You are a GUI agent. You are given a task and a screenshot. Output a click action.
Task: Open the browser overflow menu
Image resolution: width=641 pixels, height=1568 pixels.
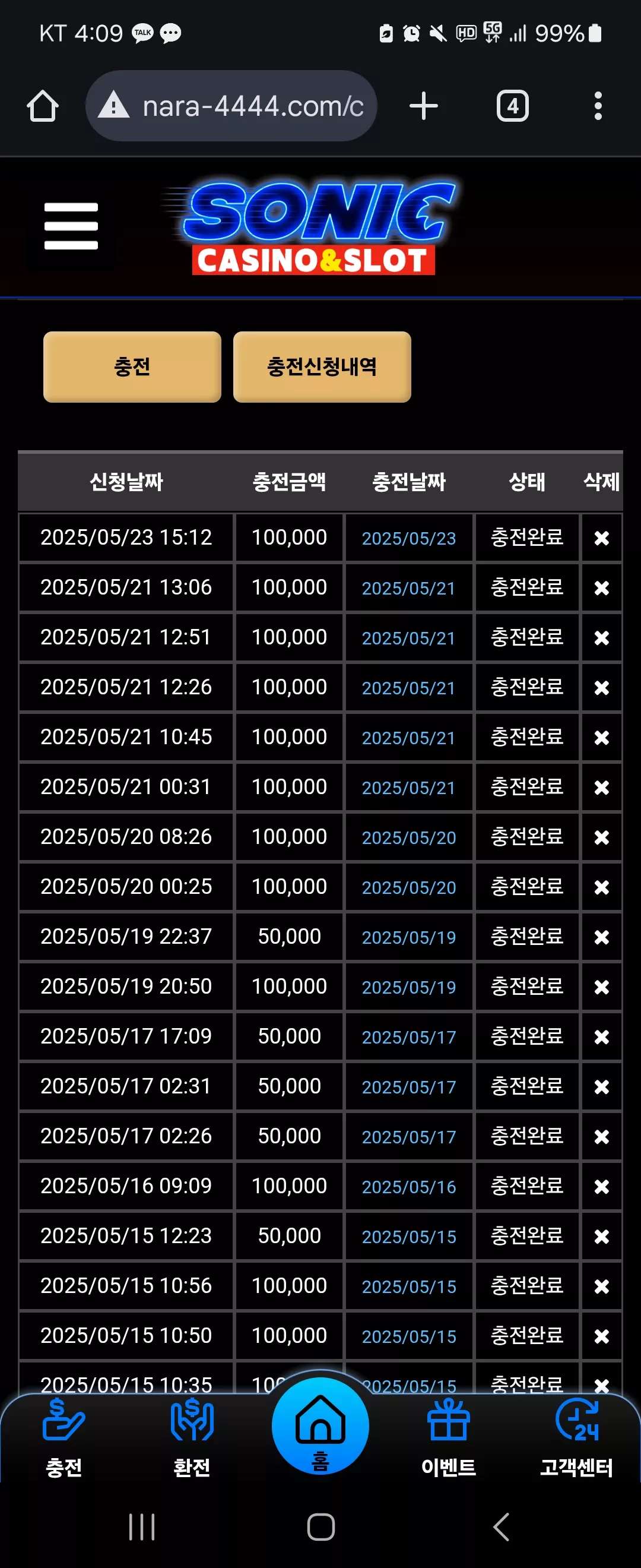pos(598,106)
